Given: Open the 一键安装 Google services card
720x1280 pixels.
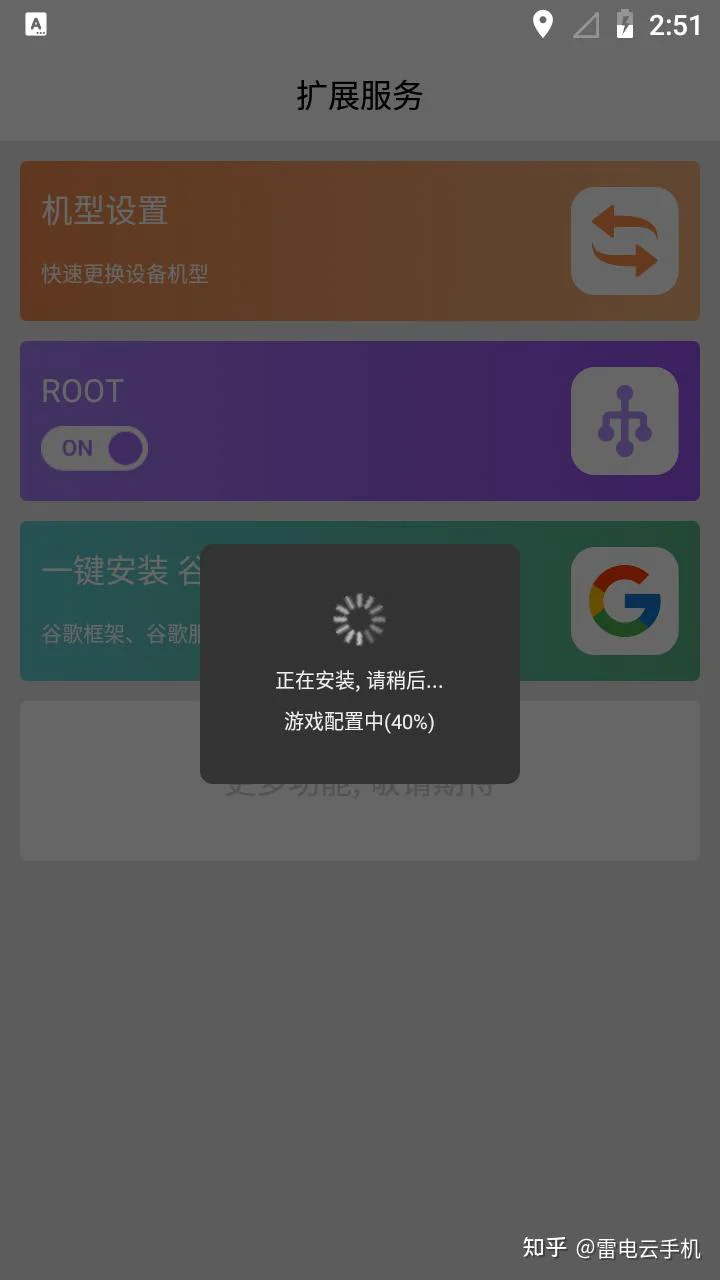Looking at the screenshot, I should click(110, 600).
